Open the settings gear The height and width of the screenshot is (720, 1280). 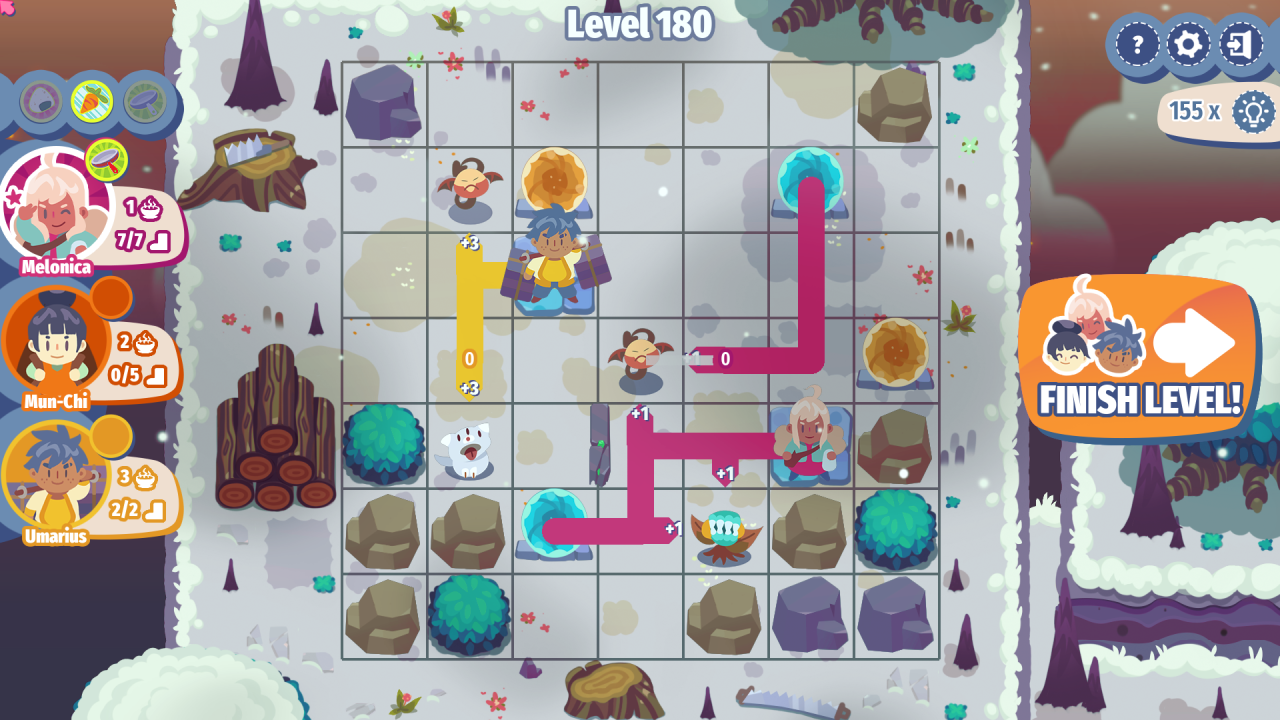click(1189, 45)
